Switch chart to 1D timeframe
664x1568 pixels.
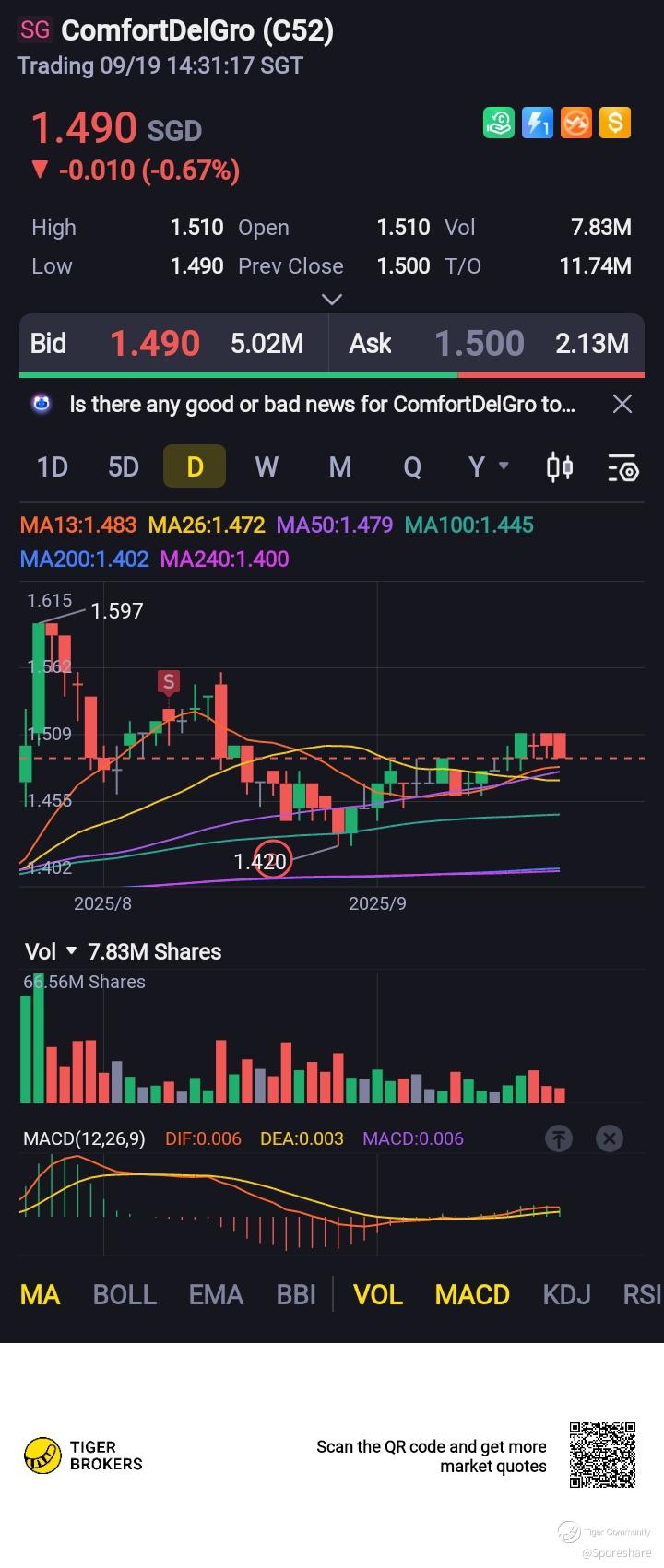53,466
